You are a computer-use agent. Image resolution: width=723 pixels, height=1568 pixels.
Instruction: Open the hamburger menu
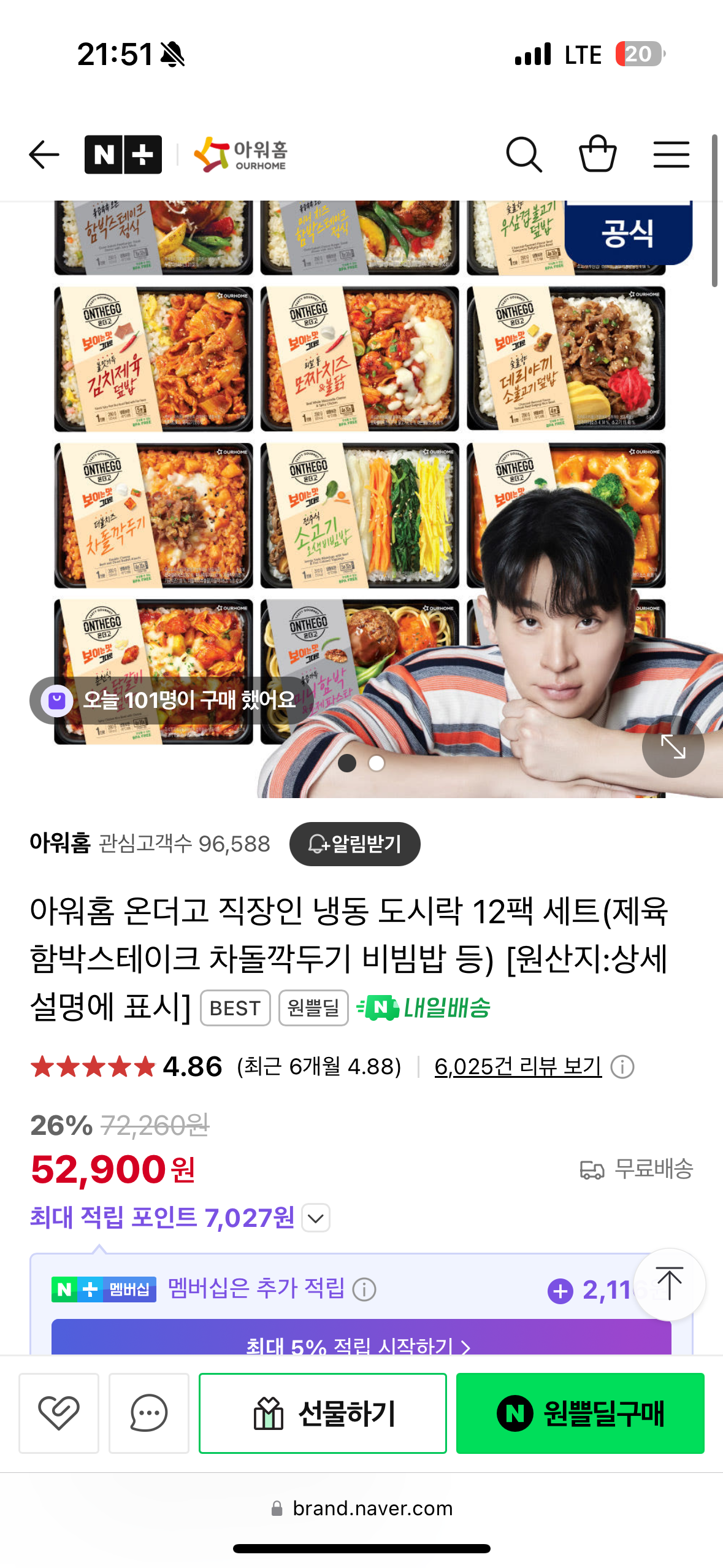(671, 154)
